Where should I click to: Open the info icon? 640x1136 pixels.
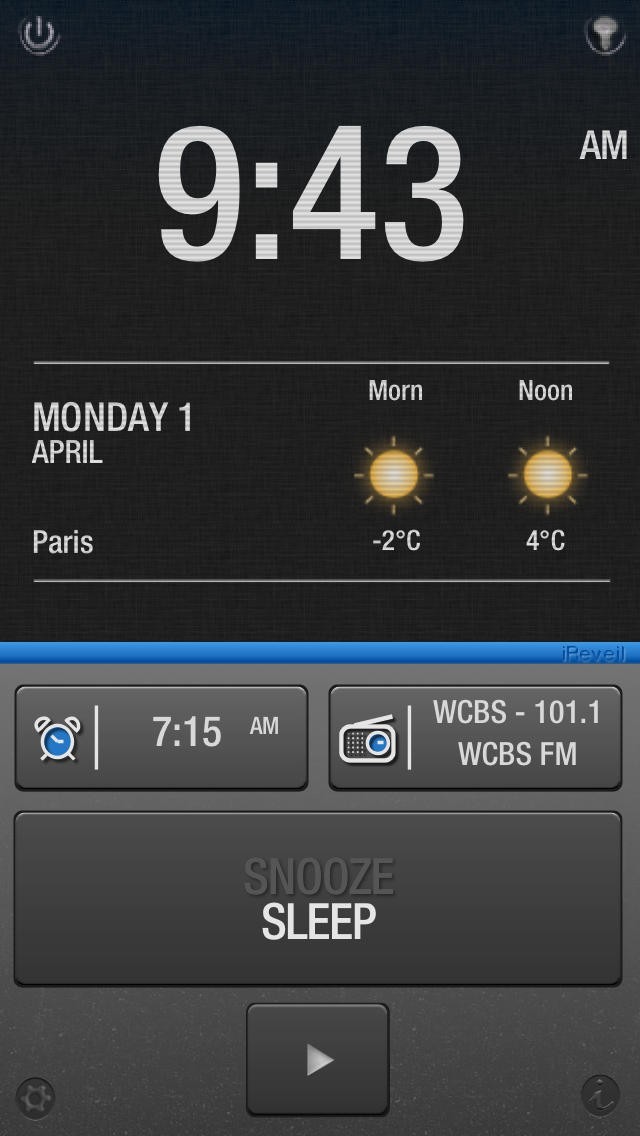[601, 1095]
